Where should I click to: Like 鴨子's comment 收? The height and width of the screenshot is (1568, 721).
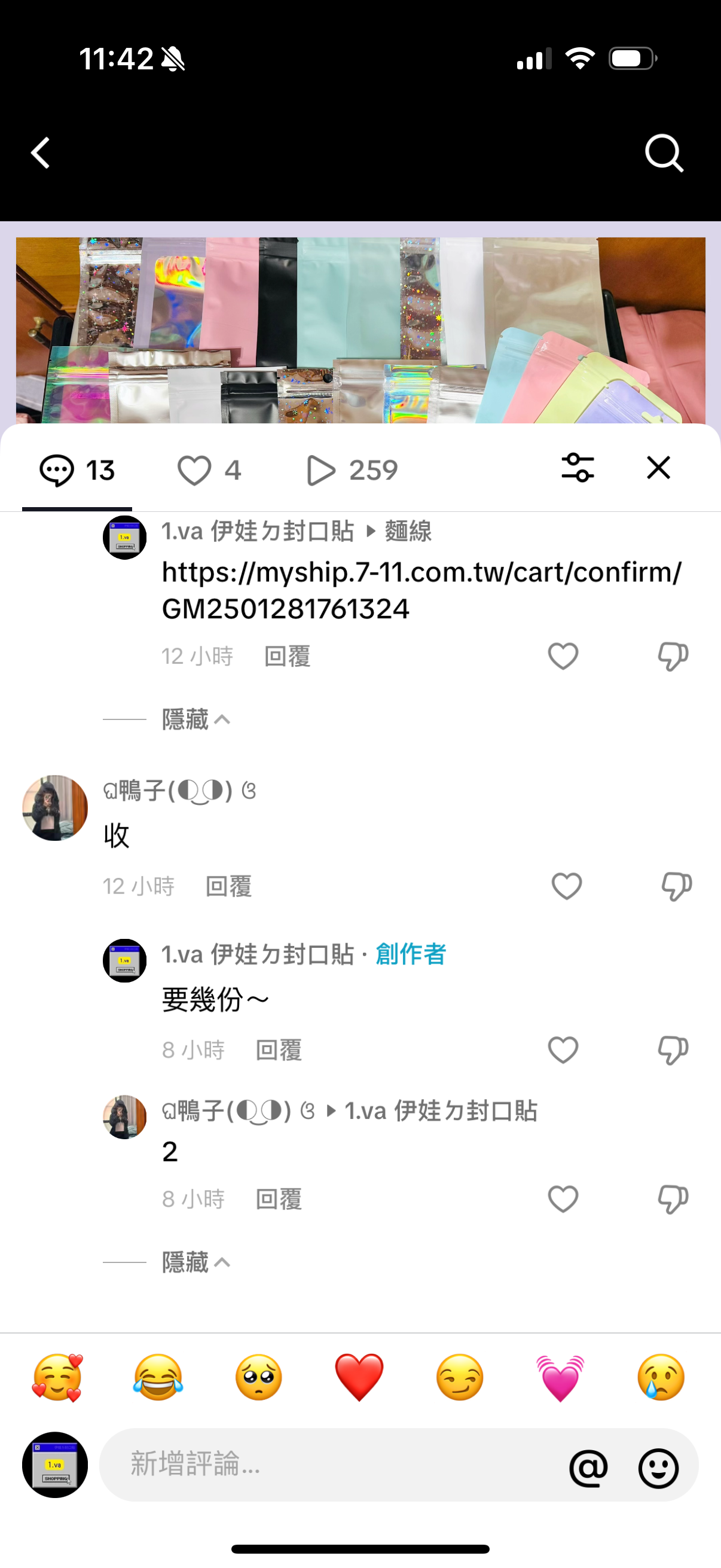pyautogui.click(x=566, y=886)
